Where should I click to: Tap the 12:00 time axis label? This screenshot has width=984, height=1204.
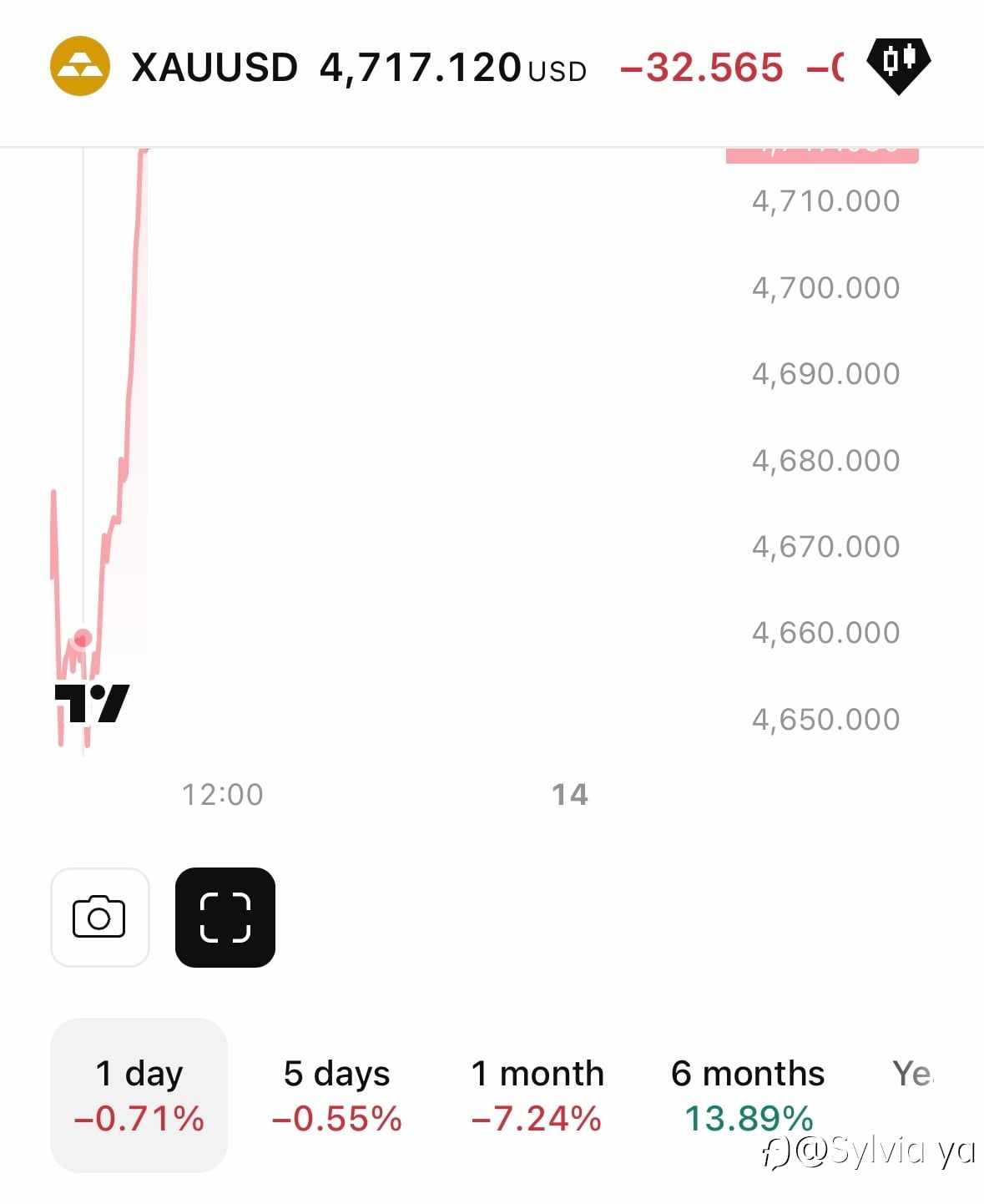pos(222,794)
